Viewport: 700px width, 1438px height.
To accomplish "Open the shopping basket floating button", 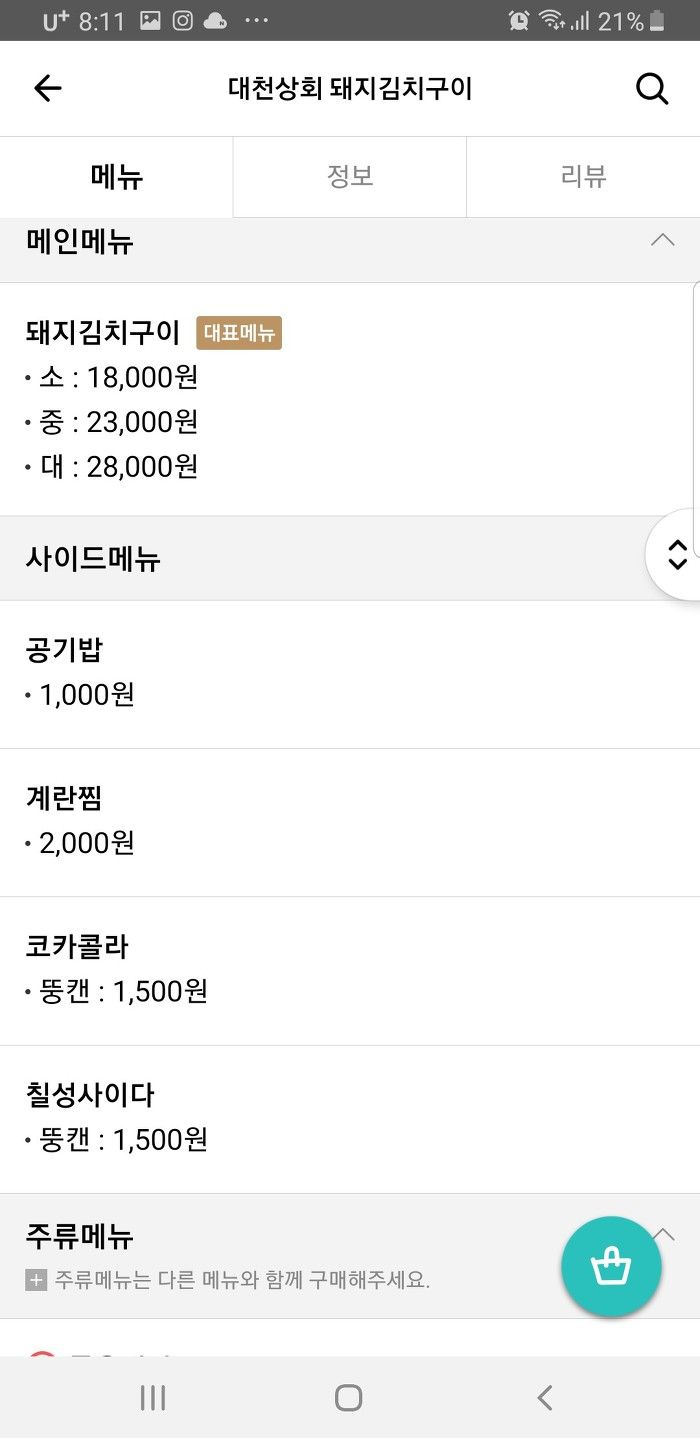I will 611,1267.
